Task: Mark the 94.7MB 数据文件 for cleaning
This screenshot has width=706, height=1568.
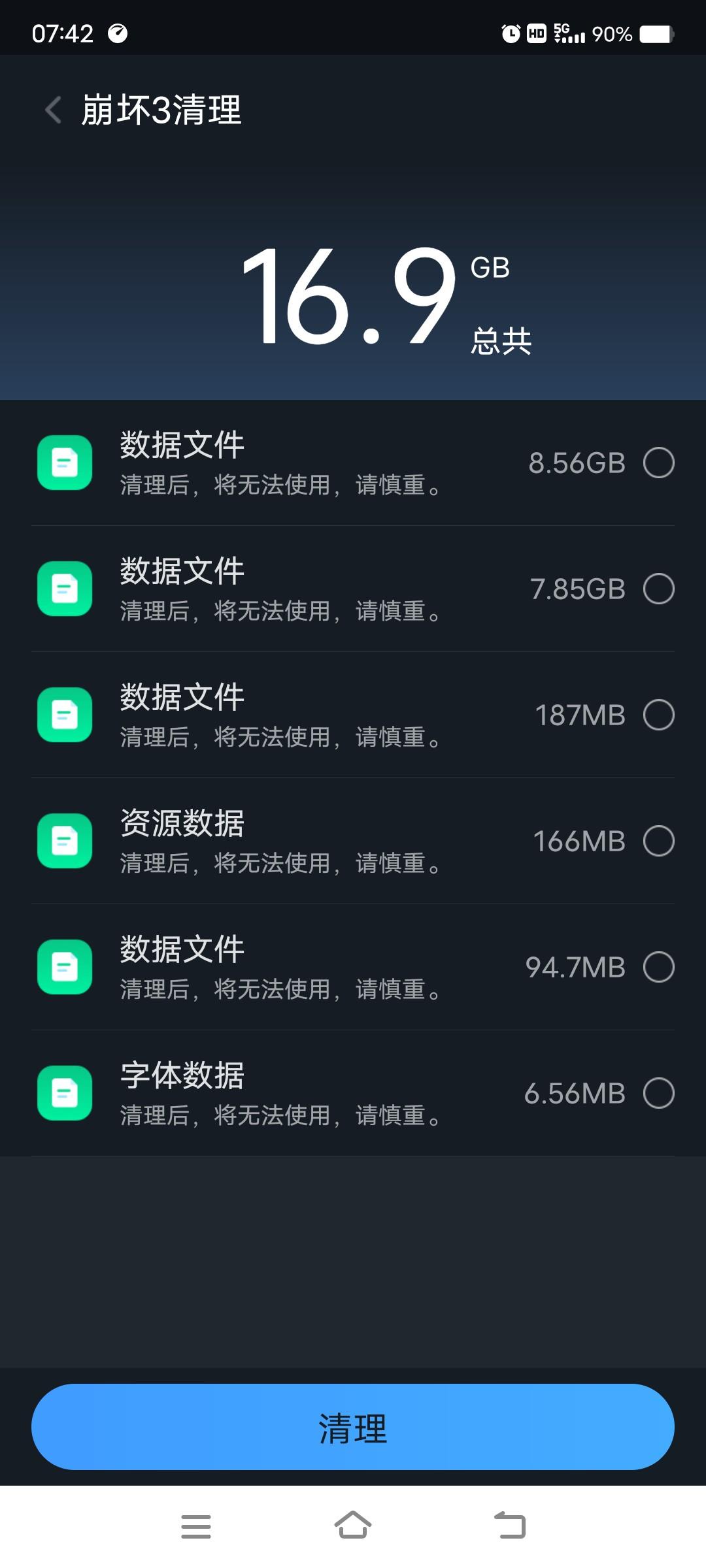Action: (x=658, y=967)
